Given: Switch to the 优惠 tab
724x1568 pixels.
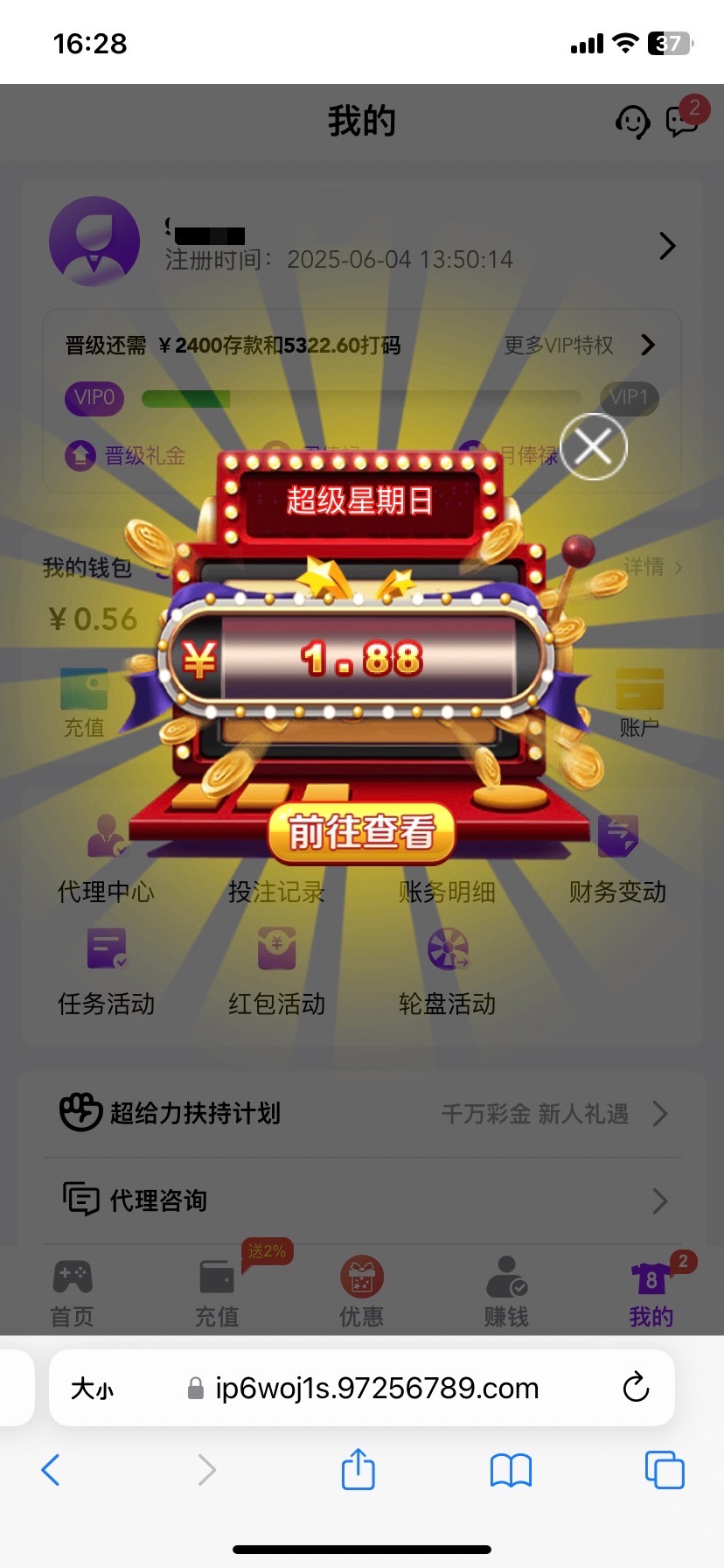Looking at the screenshot, I should pyautogui.click(x=361, y=1293).
